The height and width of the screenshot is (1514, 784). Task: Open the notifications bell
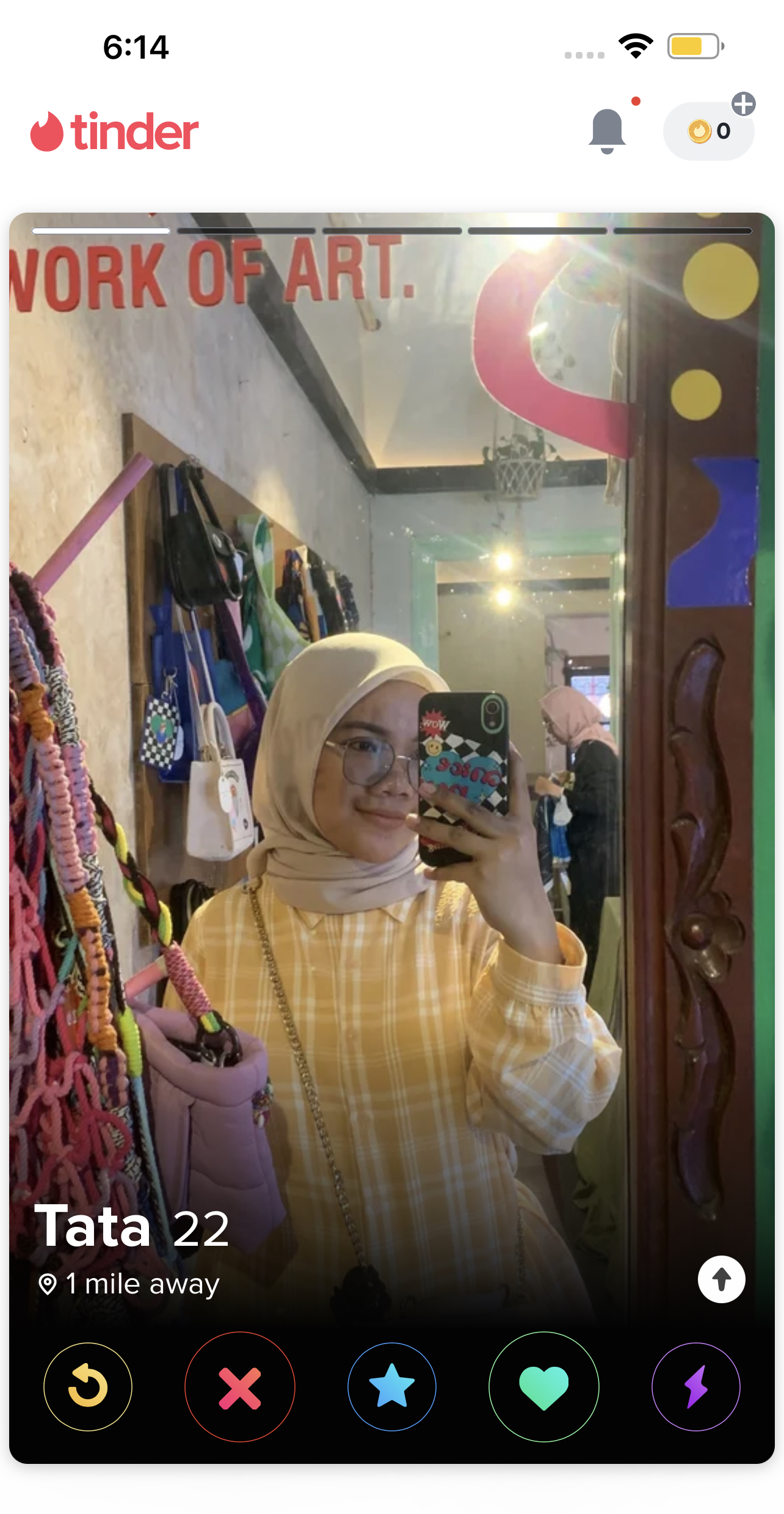[607, 131]
